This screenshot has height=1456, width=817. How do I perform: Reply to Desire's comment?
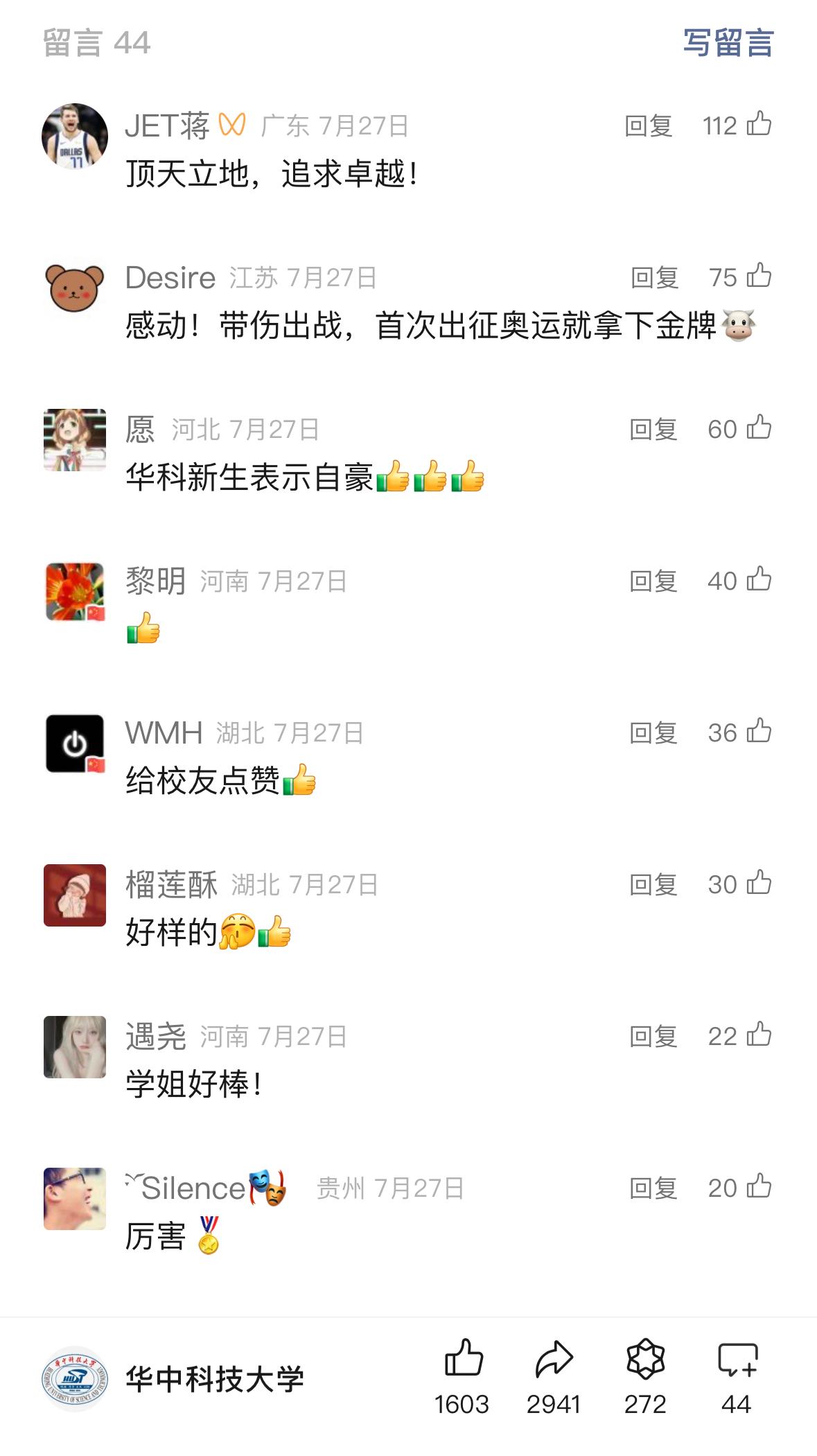(654, 278)
